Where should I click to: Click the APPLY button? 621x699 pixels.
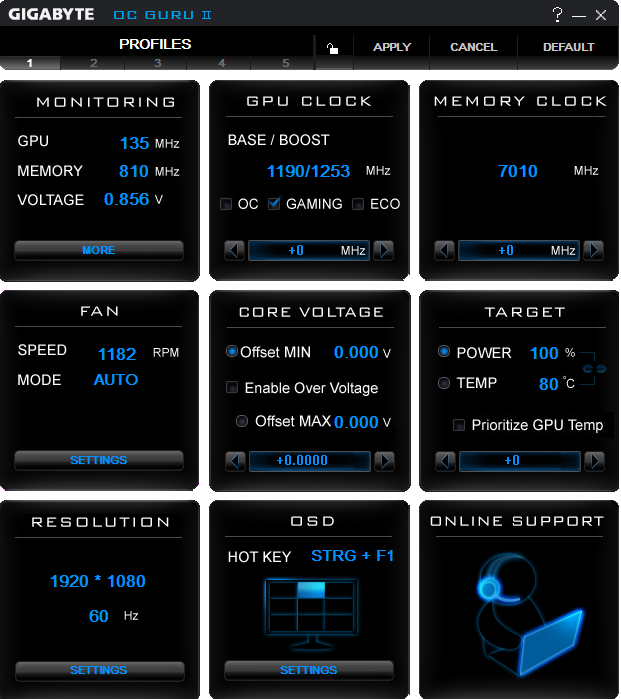tap(392, 47)
